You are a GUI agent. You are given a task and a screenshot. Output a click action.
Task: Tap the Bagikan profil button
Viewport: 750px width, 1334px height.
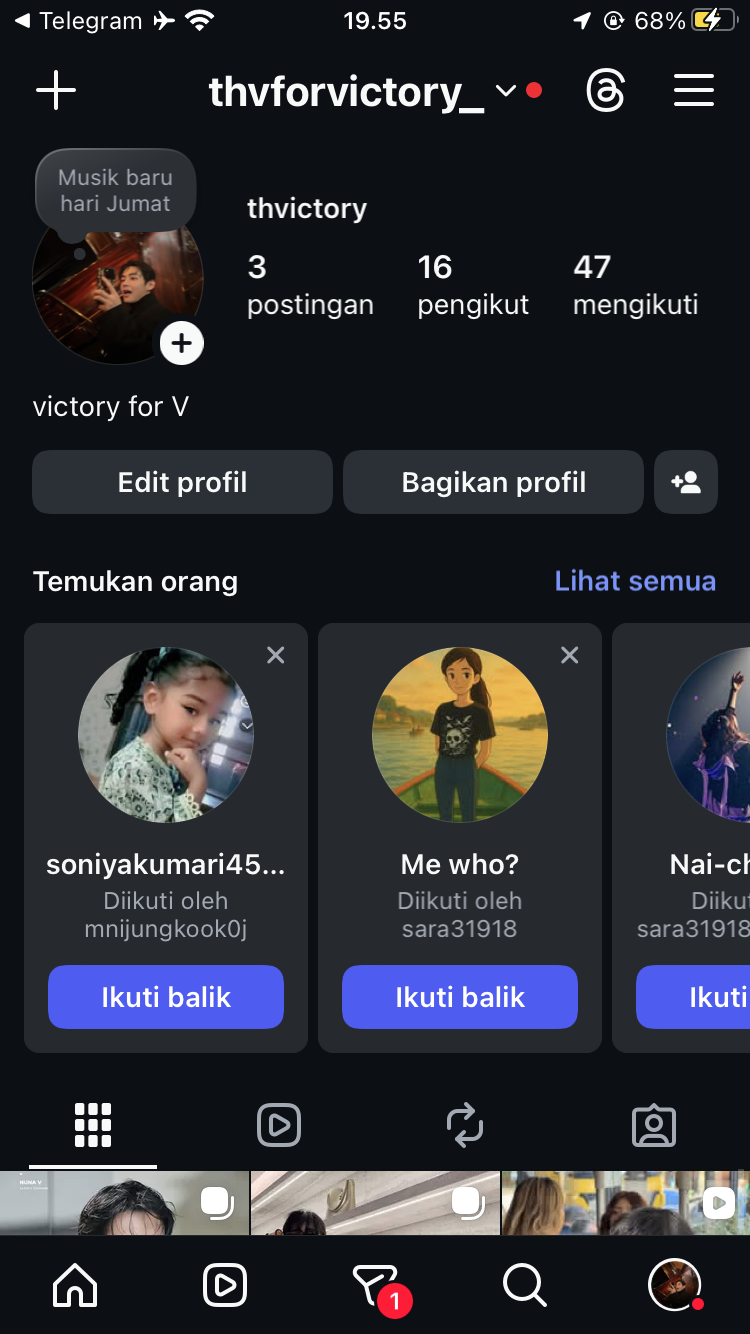tap(493, 482)
